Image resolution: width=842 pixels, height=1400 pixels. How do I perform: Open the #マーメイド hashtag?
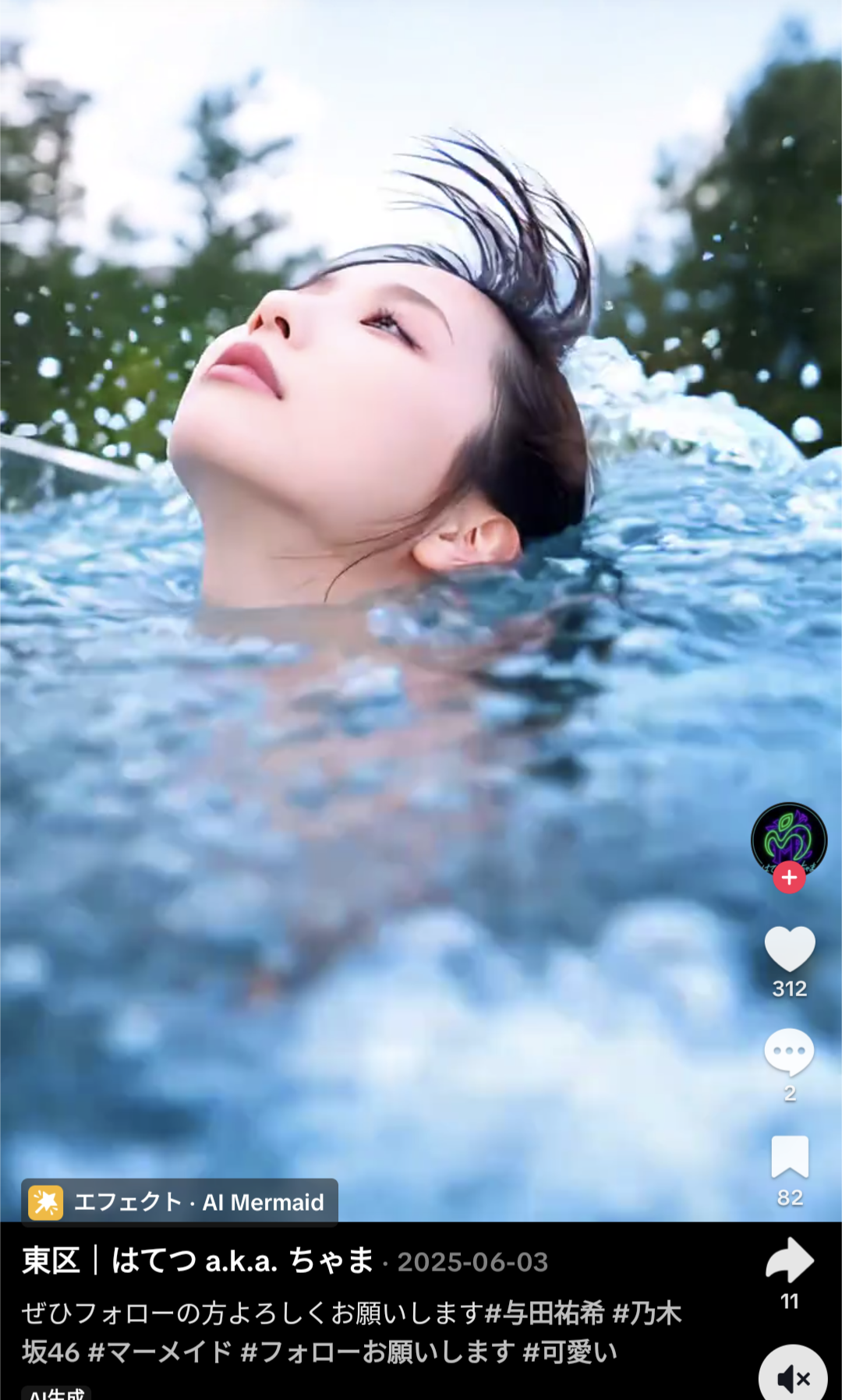point(160,1352)
